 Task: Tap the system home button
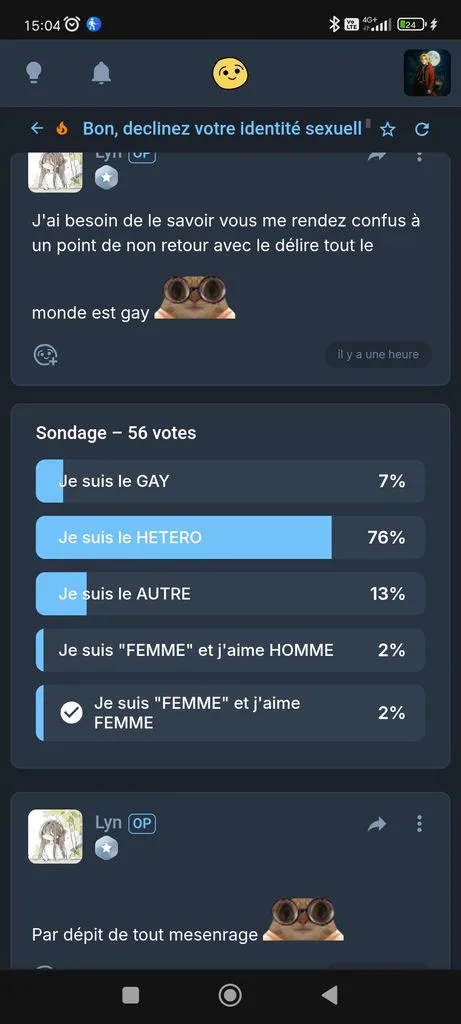(x=230, y=995)
